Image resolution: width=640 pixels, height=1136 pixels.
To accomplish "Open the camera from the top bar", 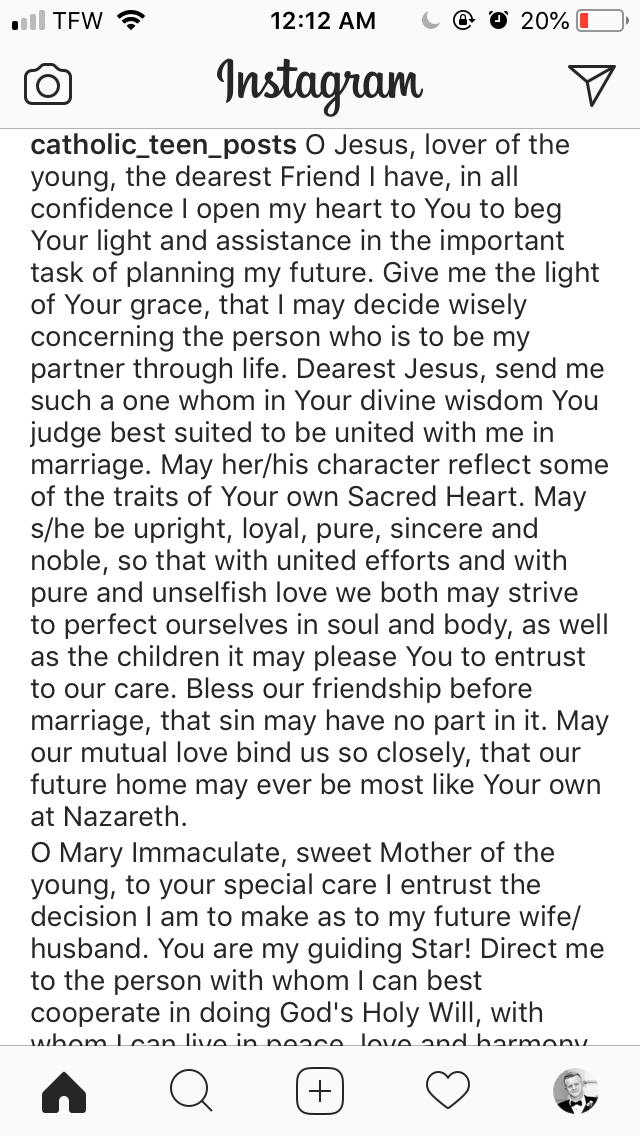I will pyautogui.click(x=47, y=85).
